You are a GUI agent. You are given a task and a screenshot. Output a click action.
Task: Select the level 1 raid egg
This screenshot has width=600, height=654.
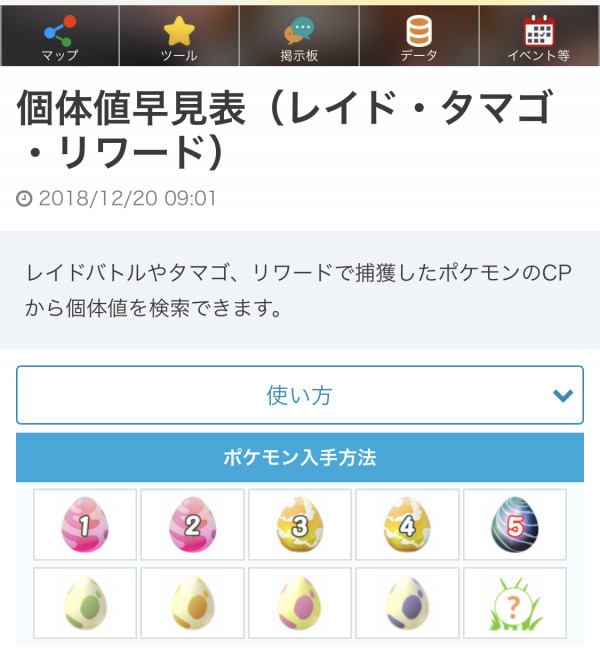point(85,525)
